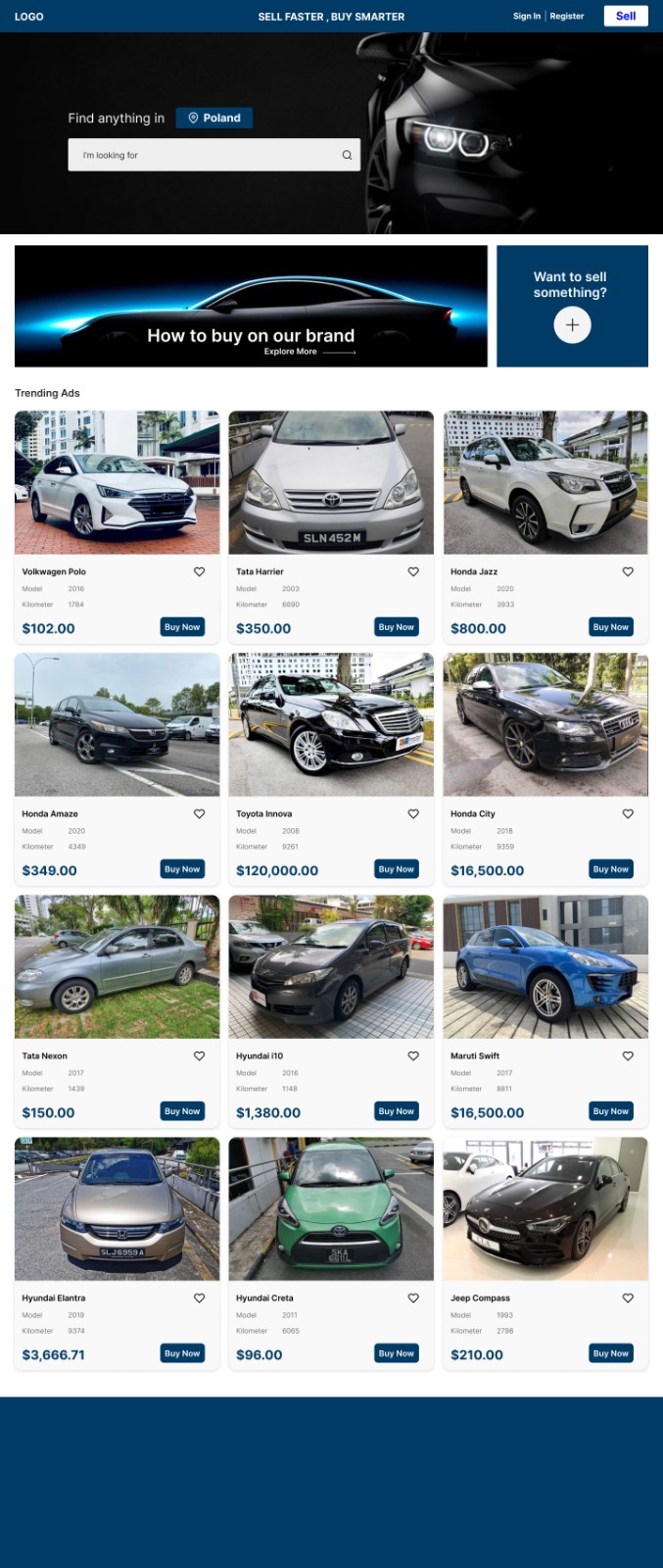
Task: Tap the plus button to sell something
Action: [x=572, y=325]
